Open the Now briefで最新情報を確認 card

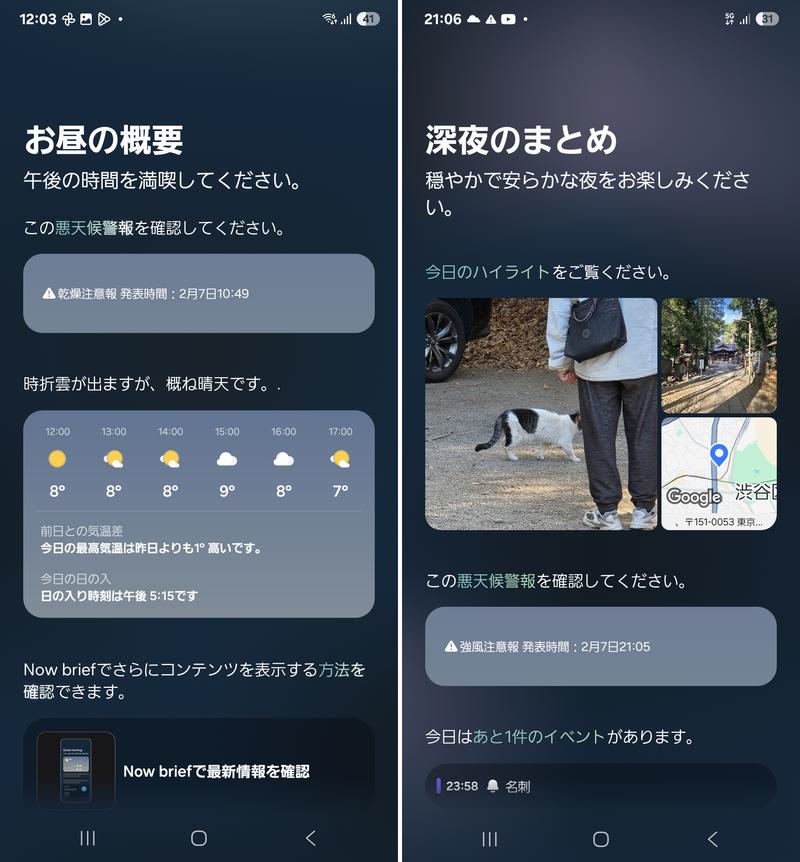tap(198, 770)
